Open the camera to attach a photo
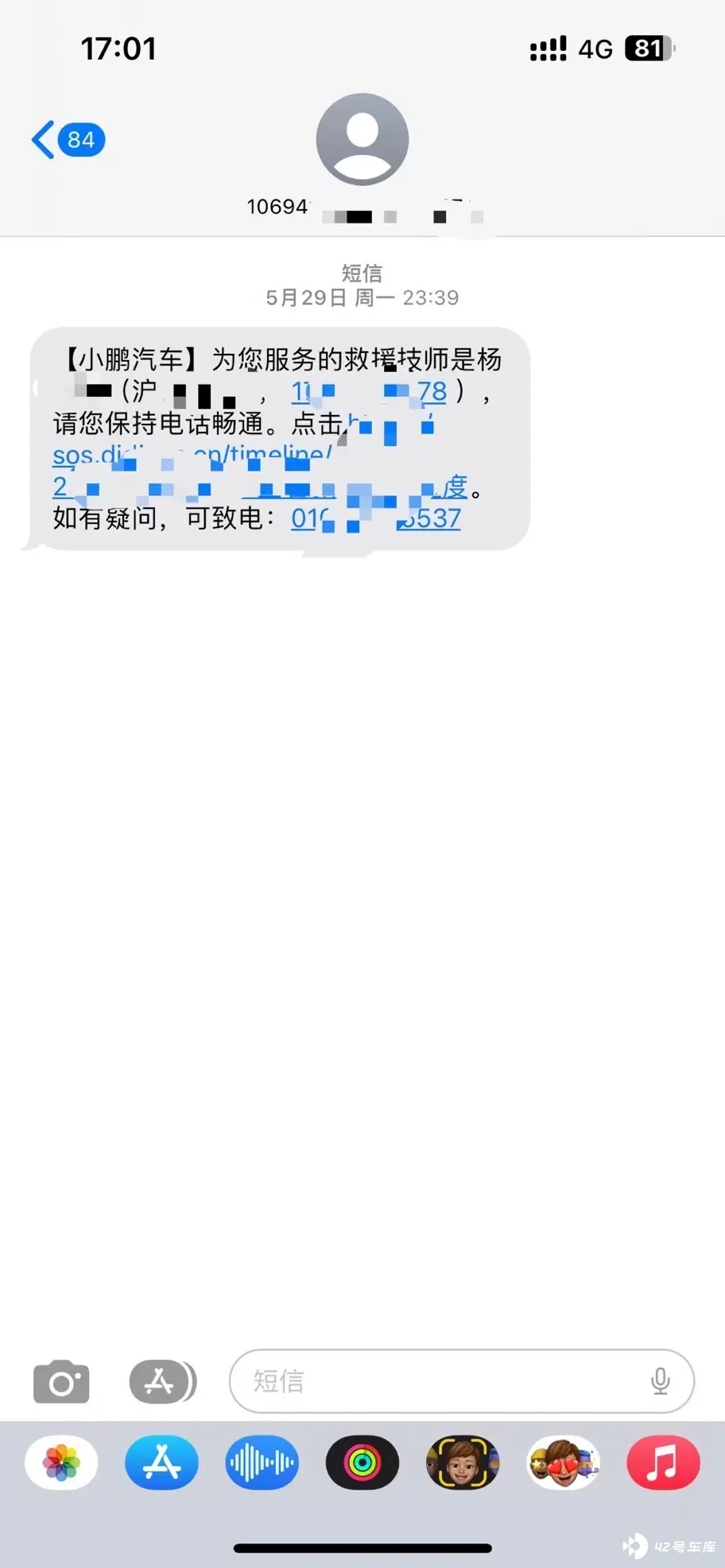Image resolution: width=725 pixels, height=1568 pixels. click(x=61, y=1382)
